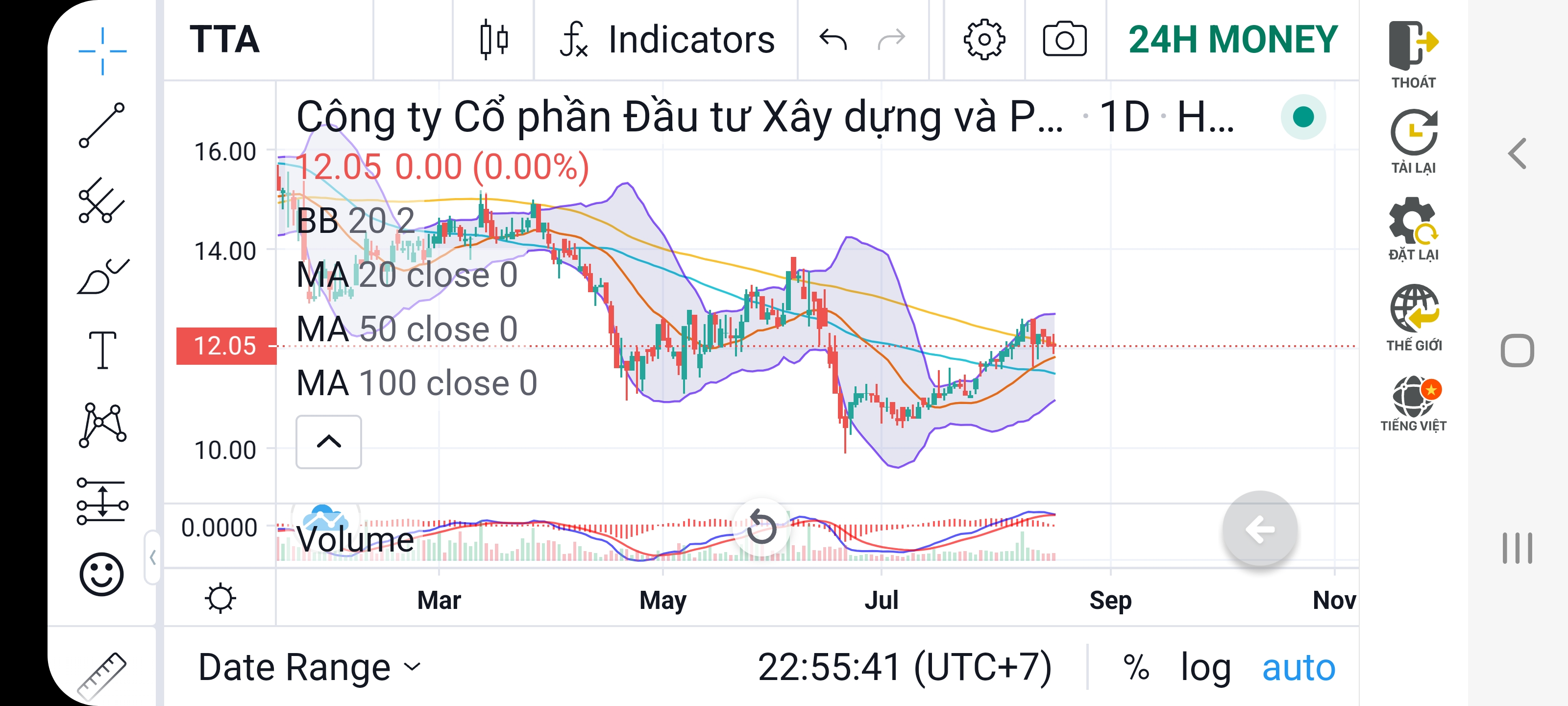Take a chart snapshot with the camera
Screen dimensions: 1568x706
tap(1064, 40)
